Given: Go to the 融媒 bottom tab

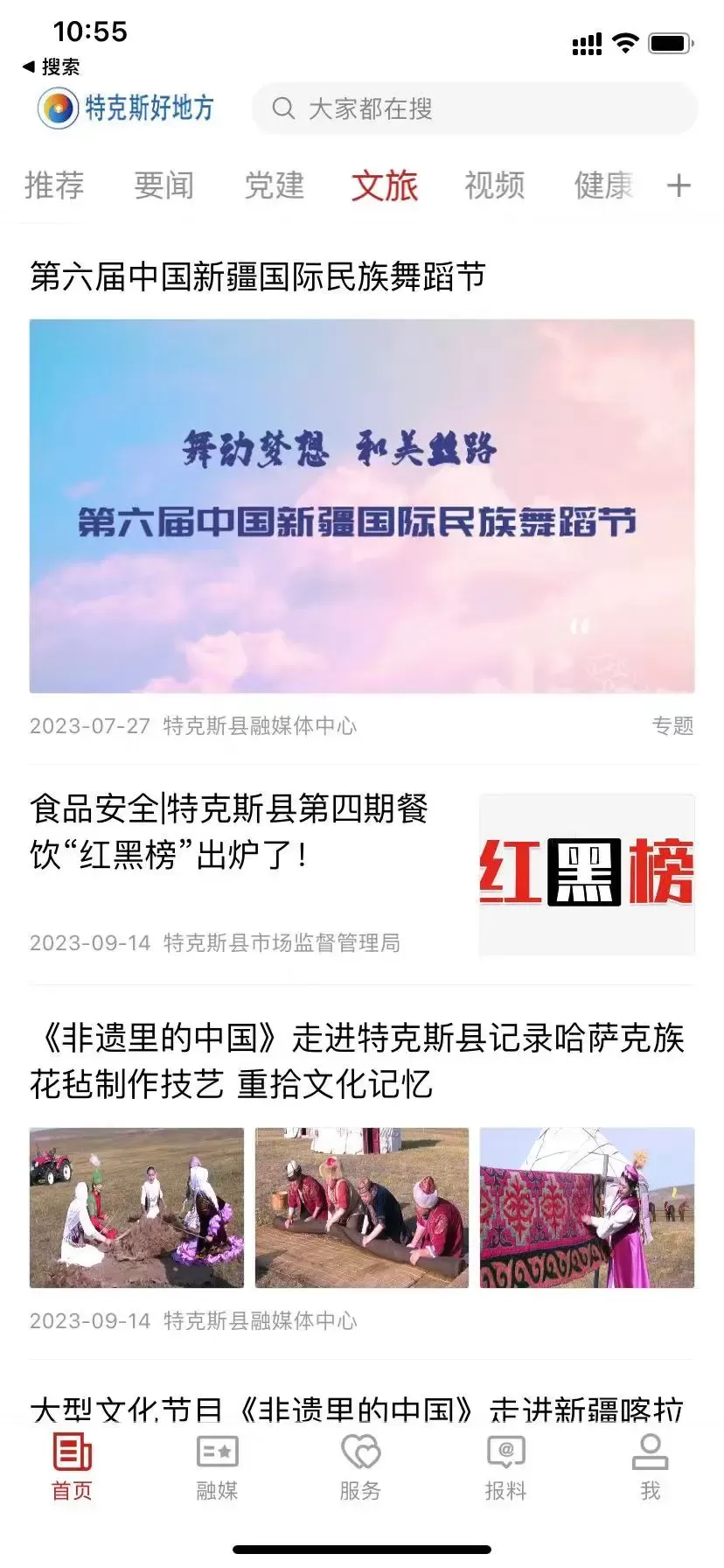Looking at the screenshot, I should click(217, 1466).
